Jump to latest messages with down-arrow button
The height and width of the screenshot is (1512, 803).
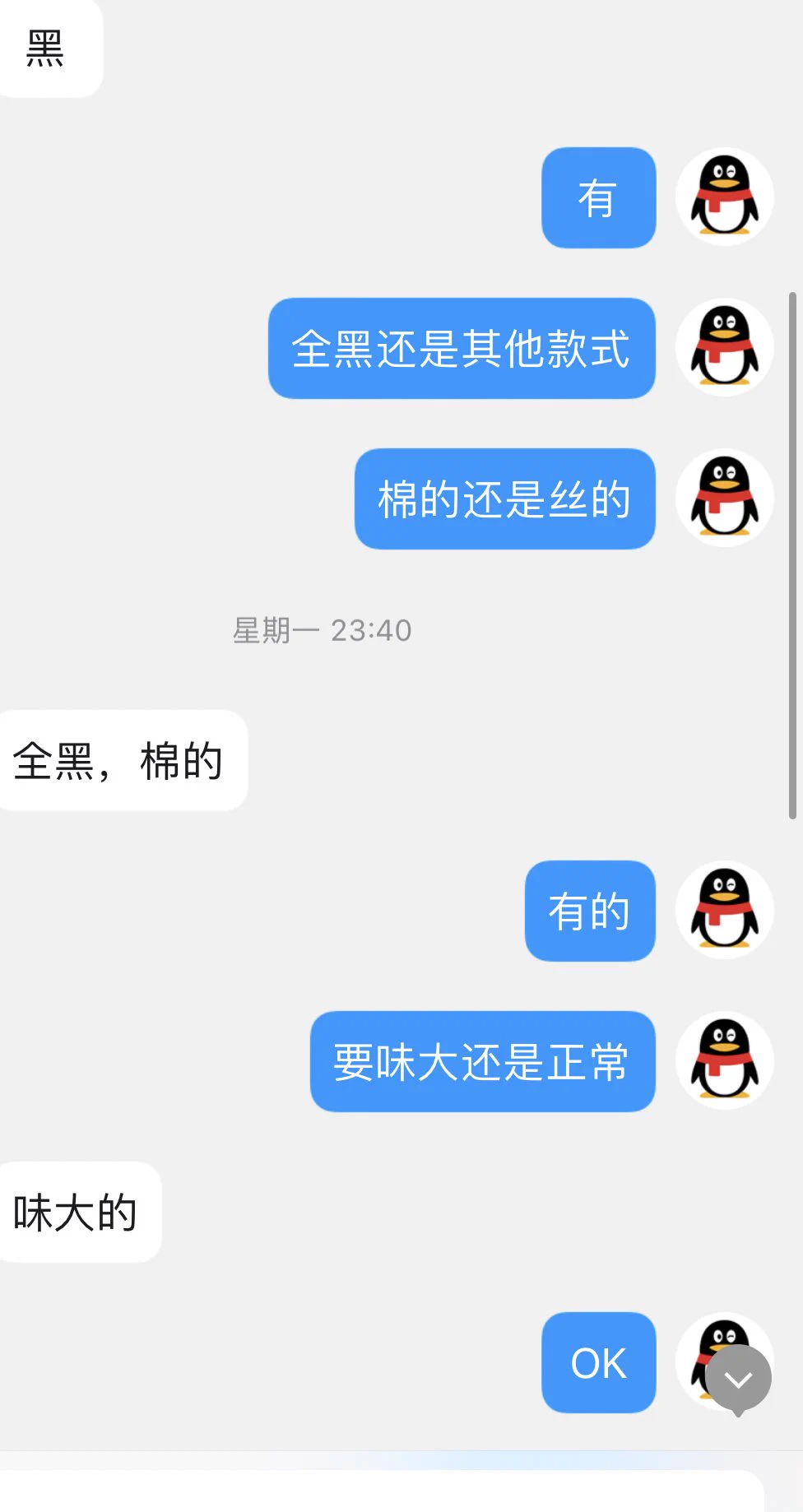(x=738, y=1379)
